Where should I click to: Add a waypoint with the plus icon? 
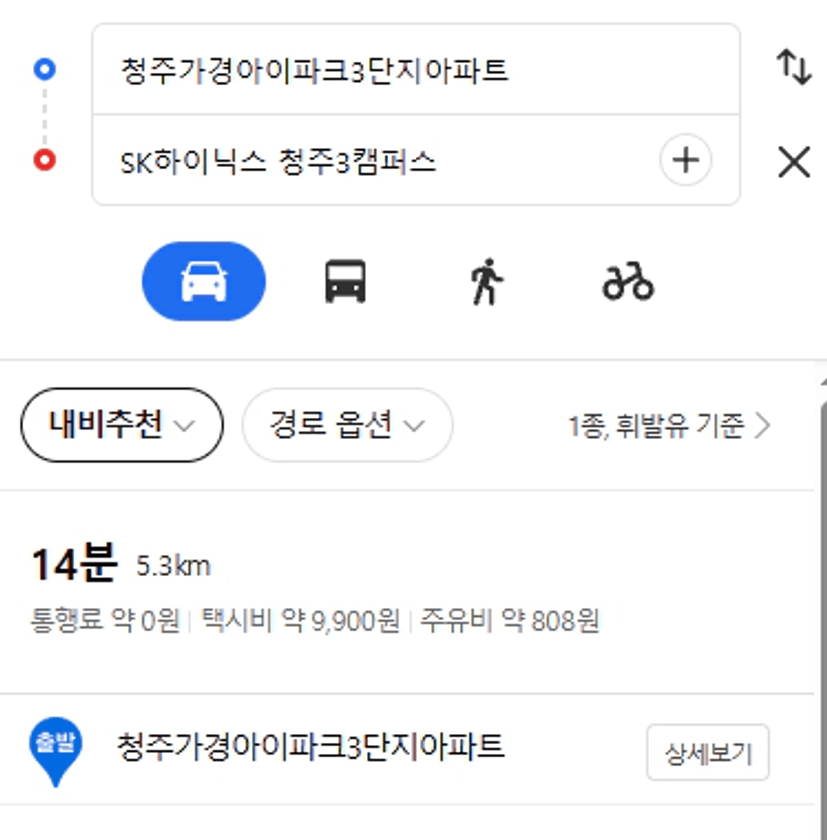(x=686, y=160)
